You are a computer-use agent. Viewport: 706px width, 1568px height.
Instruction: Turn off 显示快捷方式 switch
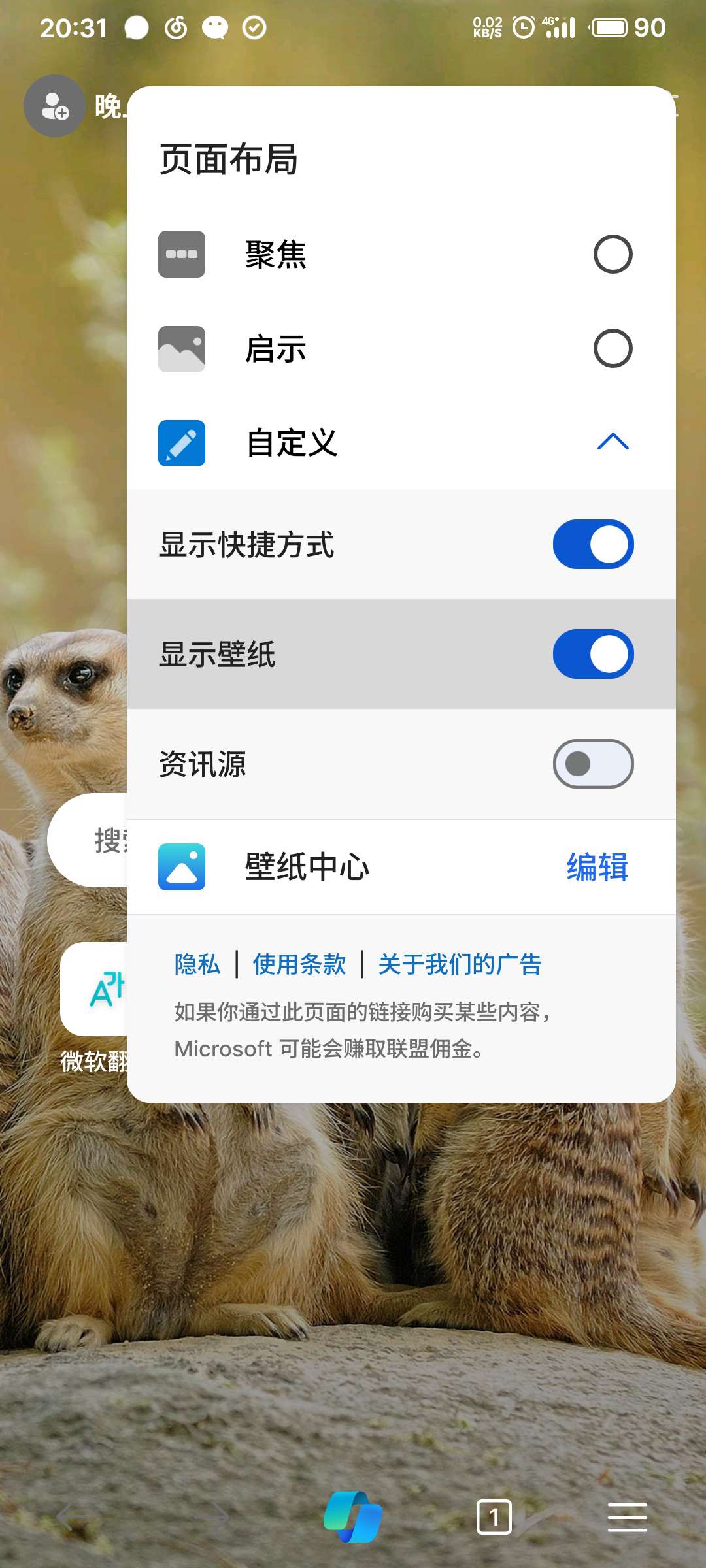593,544
